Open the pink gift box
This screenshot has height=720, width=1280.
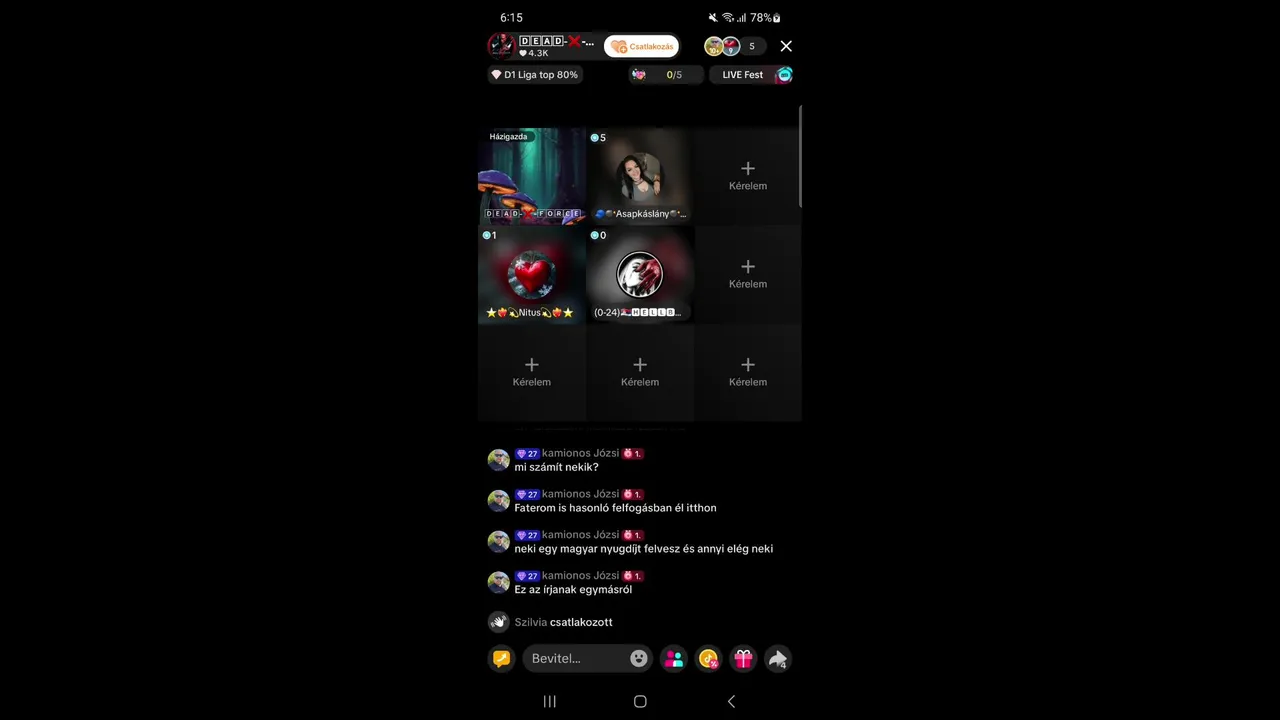(x=743, y=658)
